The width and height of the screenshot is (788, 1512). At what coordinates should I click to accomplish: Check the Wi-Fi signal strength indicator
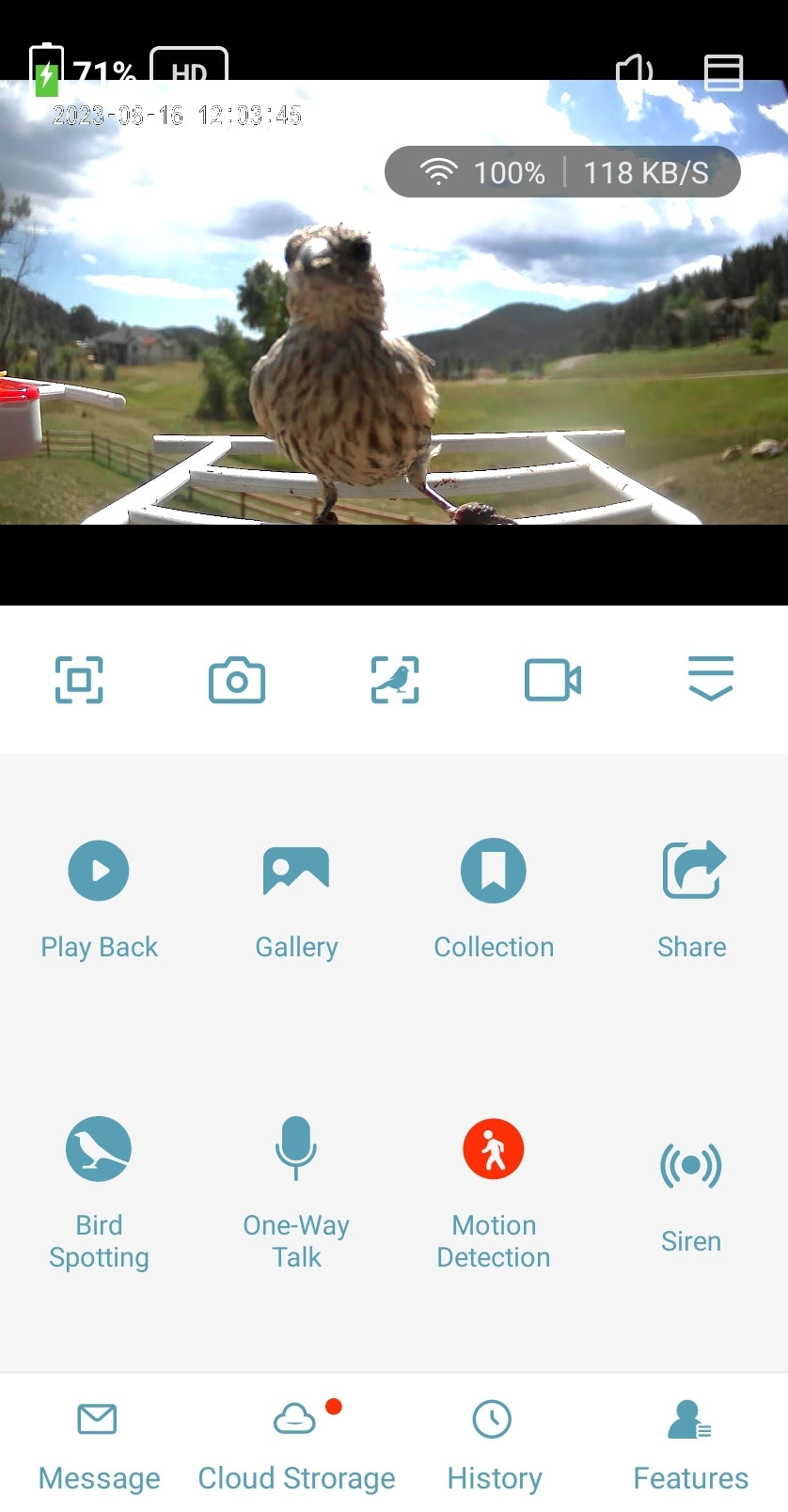click(x=439, y=172)
